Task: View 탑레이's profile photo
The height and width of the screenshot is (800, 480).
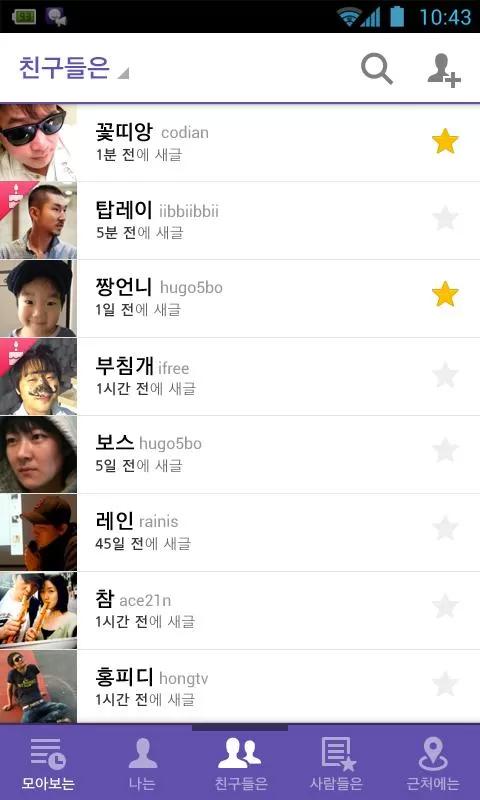Action: point(38,220)
